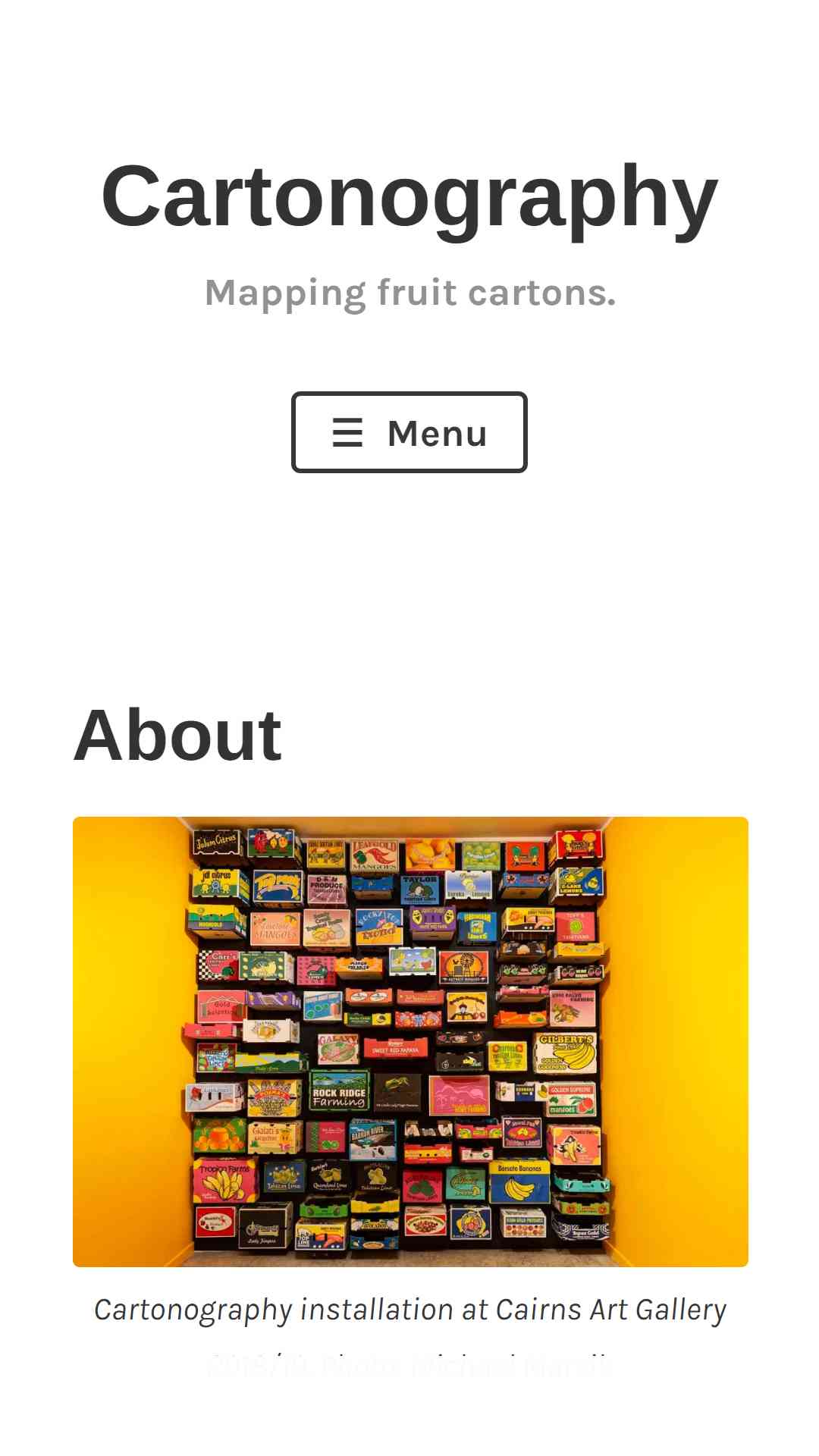This screenshot has height=1456, width=819.
Task: Tap the Cartonography site title
Action: [409, 196]
